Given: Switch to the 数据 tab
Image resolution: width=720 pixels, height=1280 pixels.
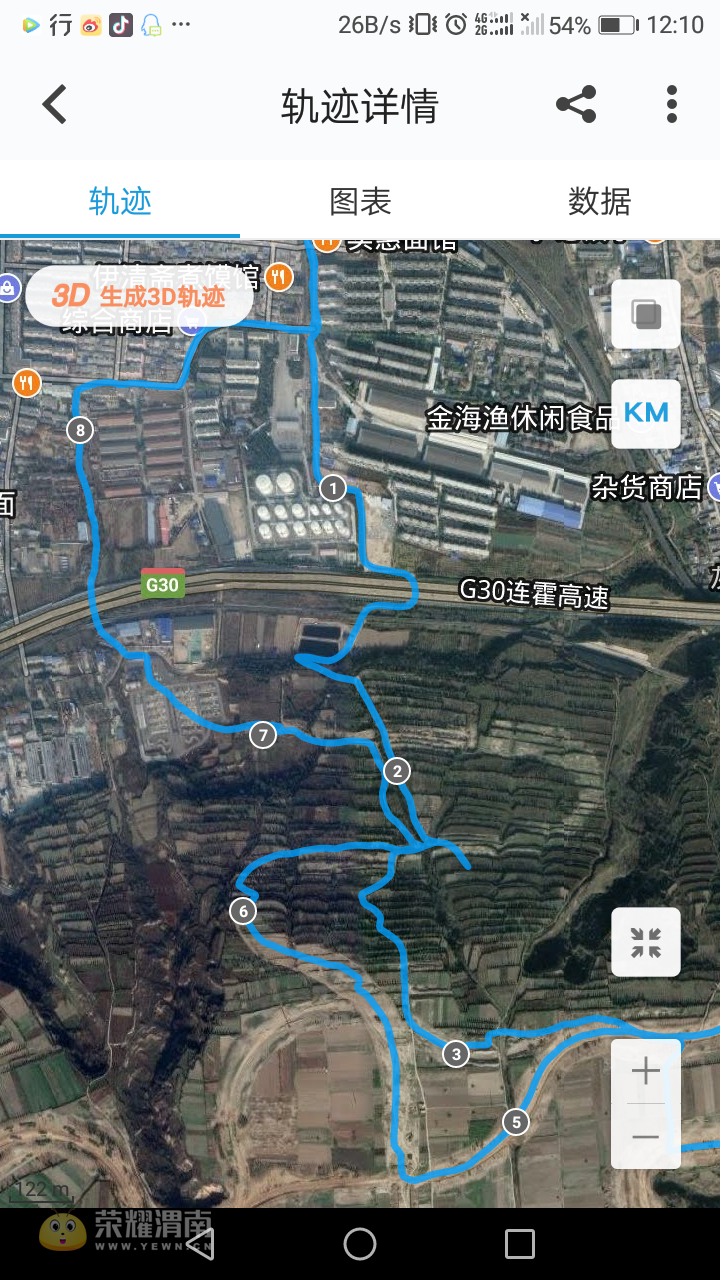Looking at the screenshot, I should click(600, 201).
